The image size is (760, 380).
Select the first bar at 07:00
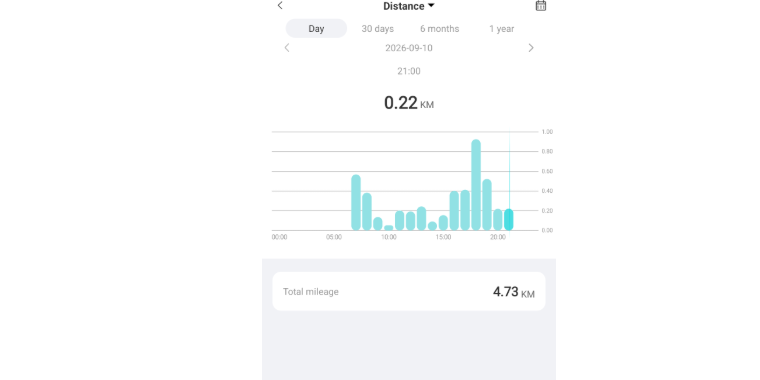click(356, 202)
